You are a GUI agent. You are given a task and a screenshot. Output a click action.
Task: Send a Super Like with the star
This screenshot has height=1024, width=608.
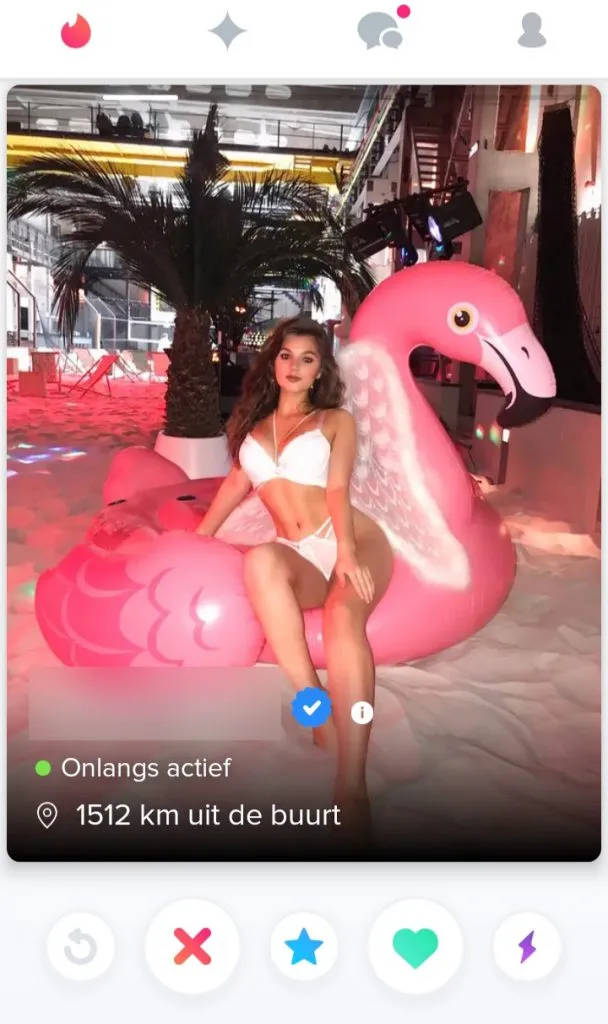304,946
